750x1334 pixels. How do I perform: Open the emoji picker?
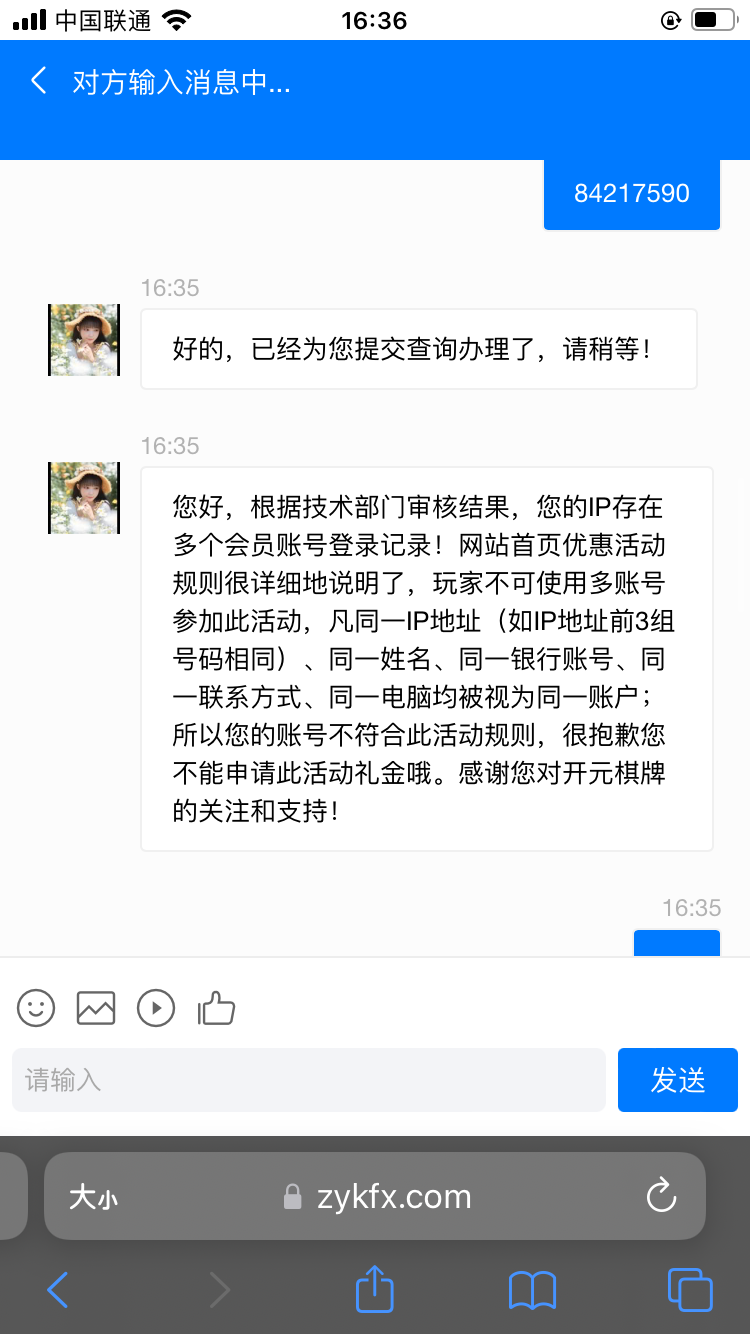pos(36,1008)
